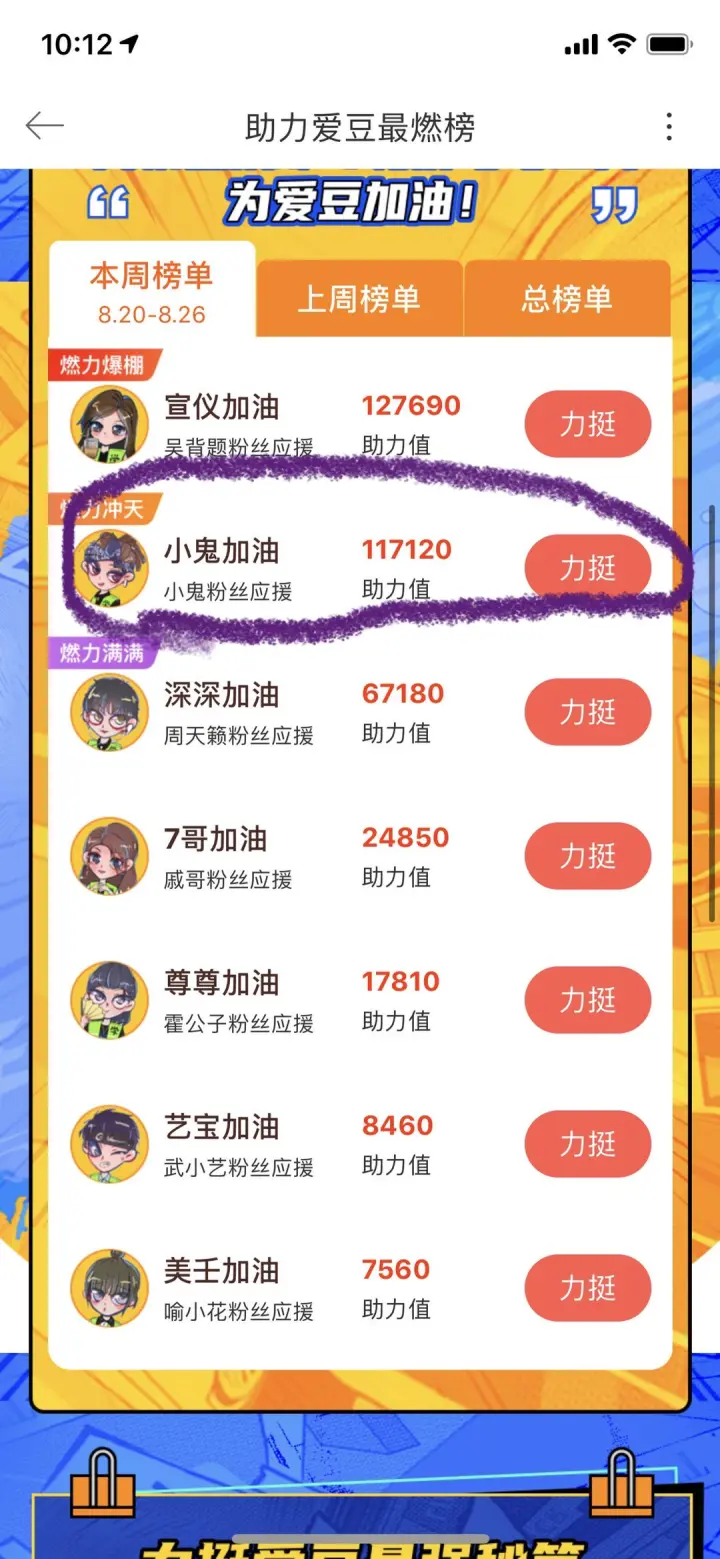This screenshot has width=720, height=1559.
Task: Boost 美壬加油 via its 力挺 button
Action: coord(588,1288)
